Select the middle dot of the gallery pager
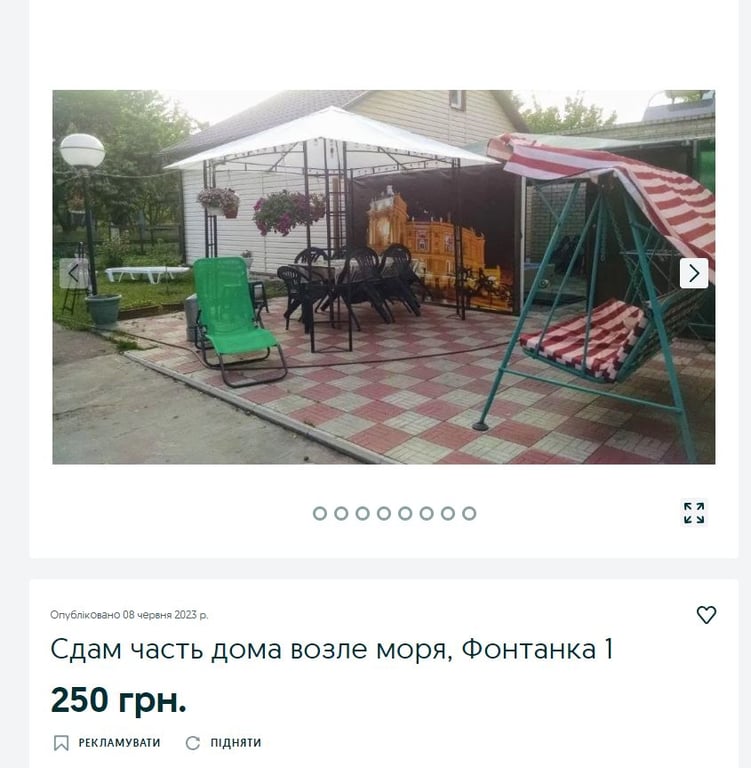751x768 pixels. [404, 514]
